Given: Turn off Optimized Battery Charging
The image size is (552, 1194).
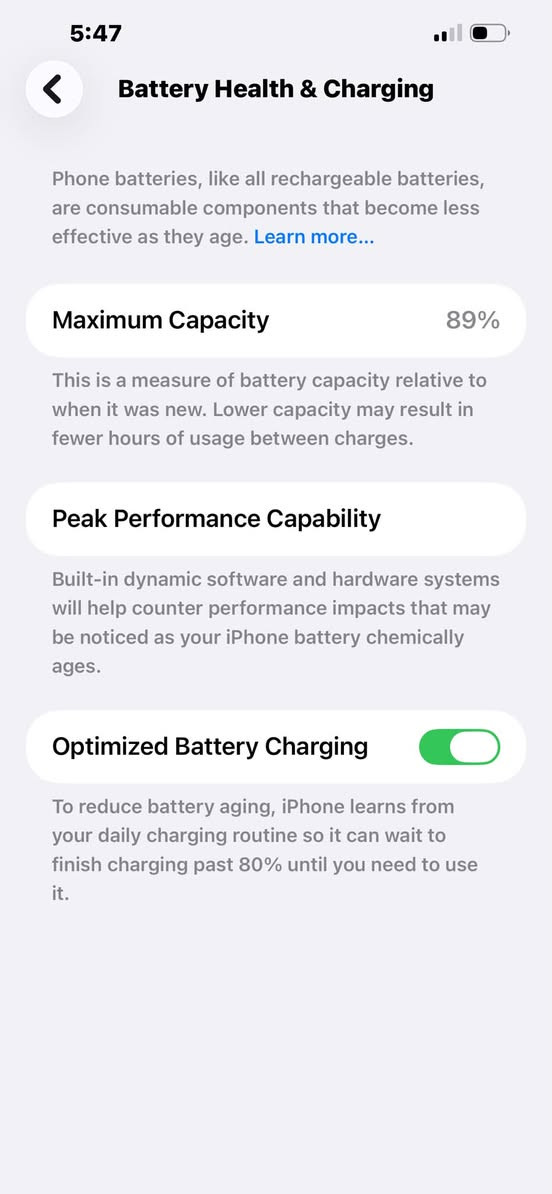Looking at the screenshot, I should point(459,747).
